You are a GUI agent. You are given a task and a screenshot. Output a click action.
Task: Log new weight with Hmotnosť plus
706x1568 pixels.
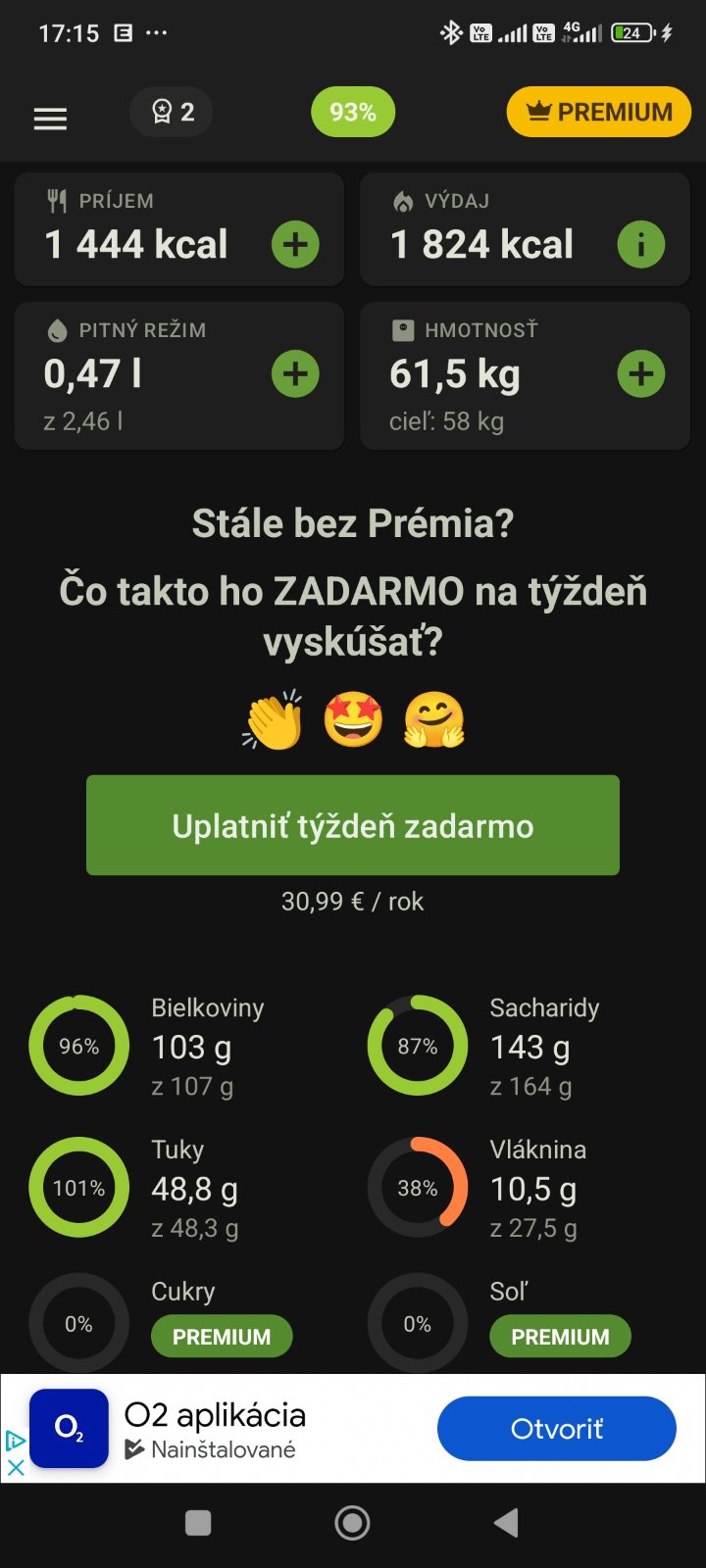(x=640, y=374)
